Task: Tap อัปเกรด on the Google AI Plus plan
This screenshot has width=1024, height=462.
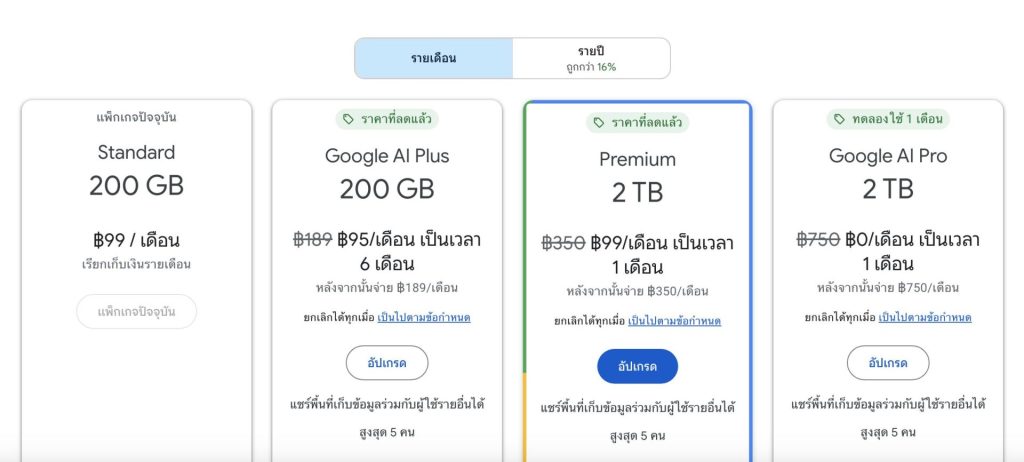Action: pos(387,363)
